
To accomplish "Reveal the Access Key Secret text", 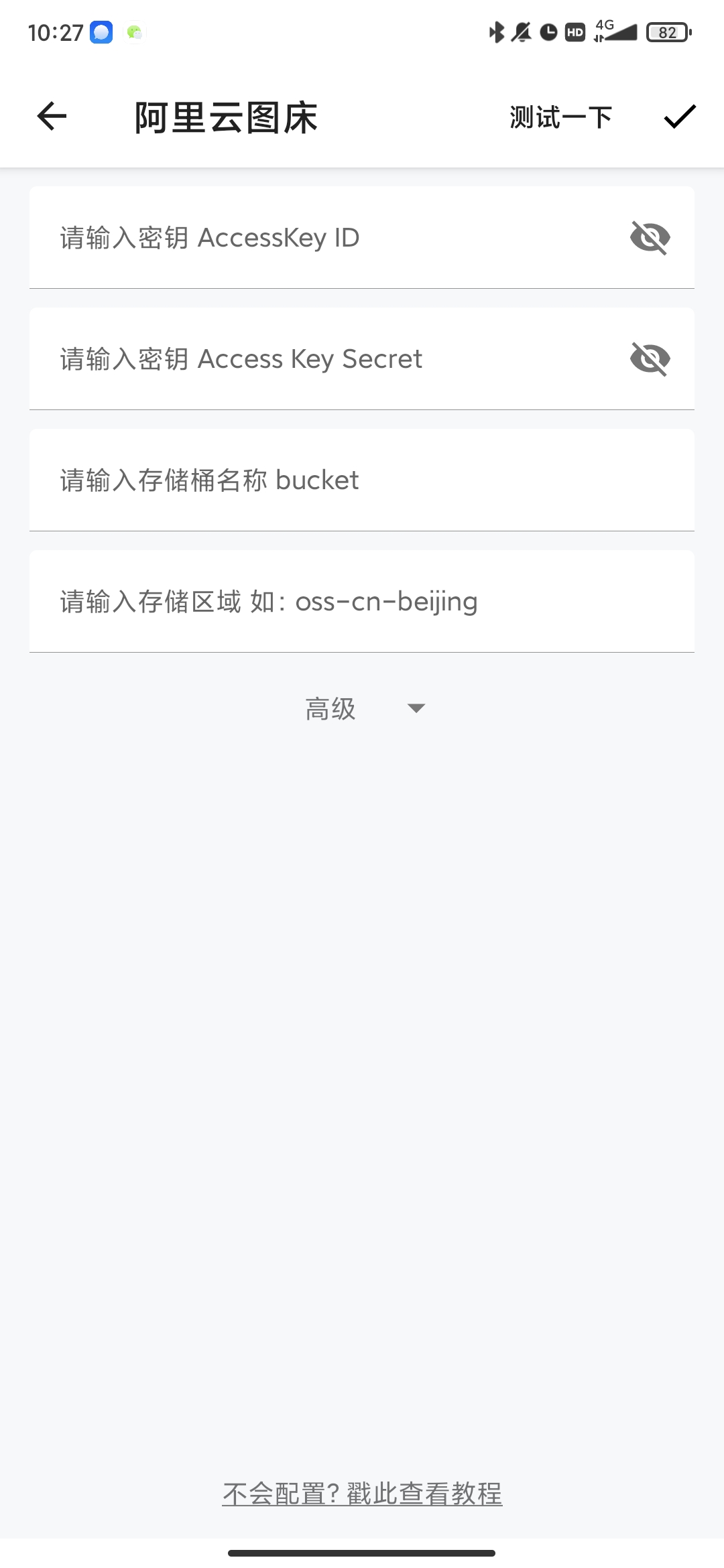I will click(x=650, y=359).
